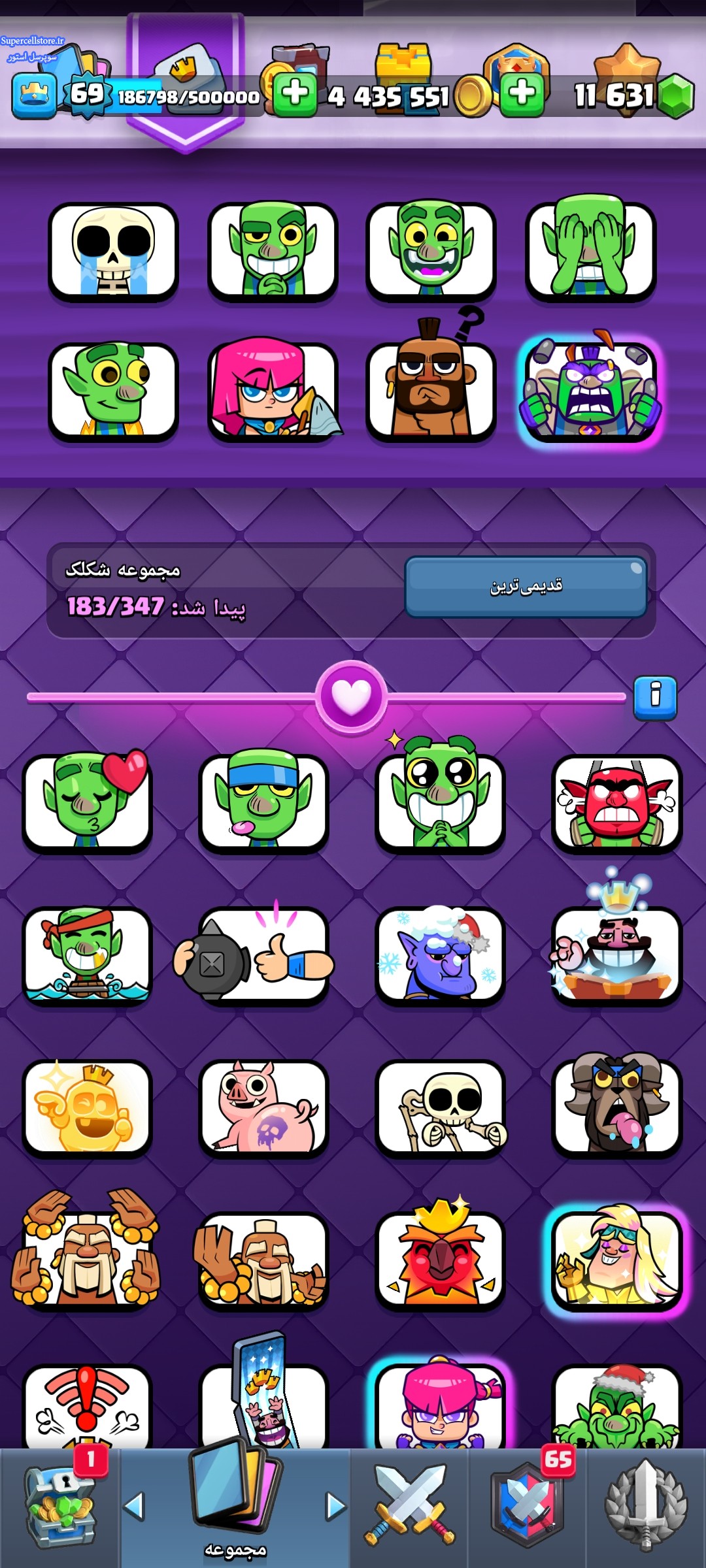Screen dimensions: 706x1568
Task: Pick the golden king emote
Action: [x=87, y=1108]
